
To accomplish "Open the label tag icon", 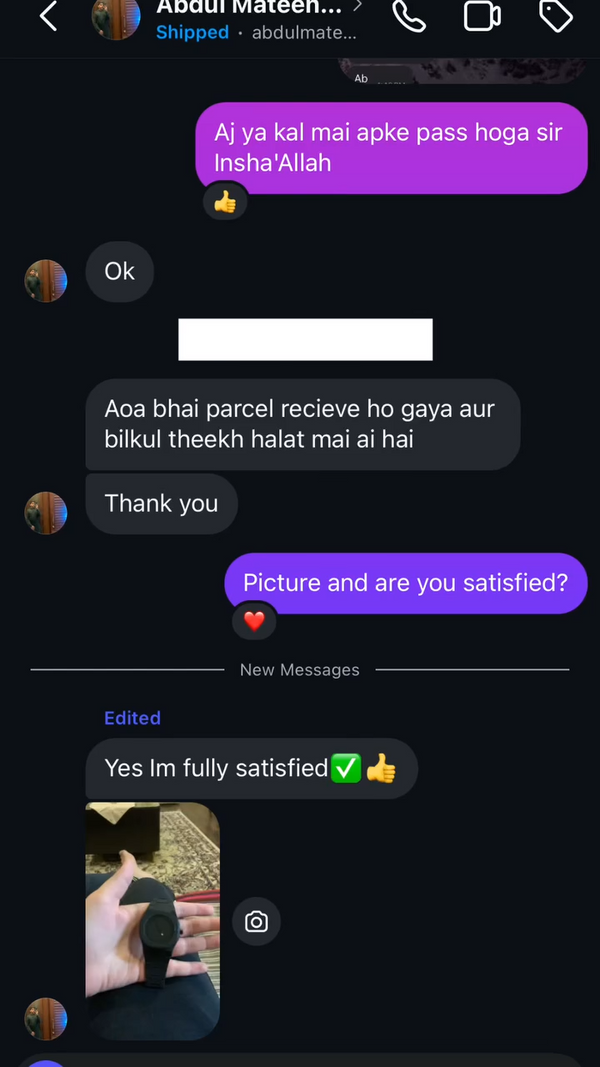I will click(556, 16).
